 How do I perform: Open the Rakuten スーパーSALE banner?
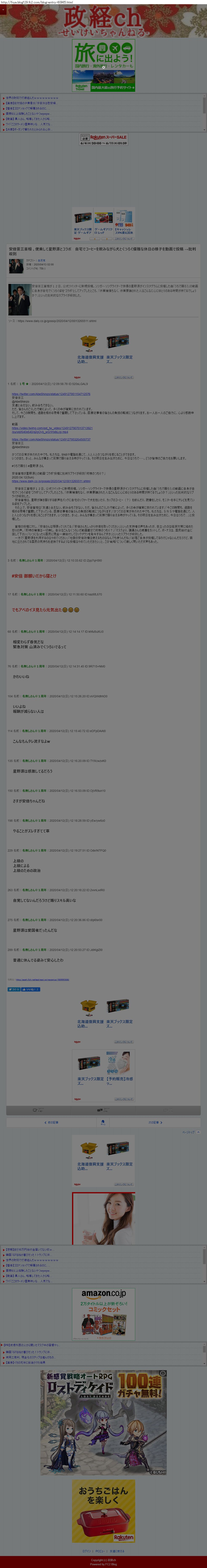tap(104, 139)
